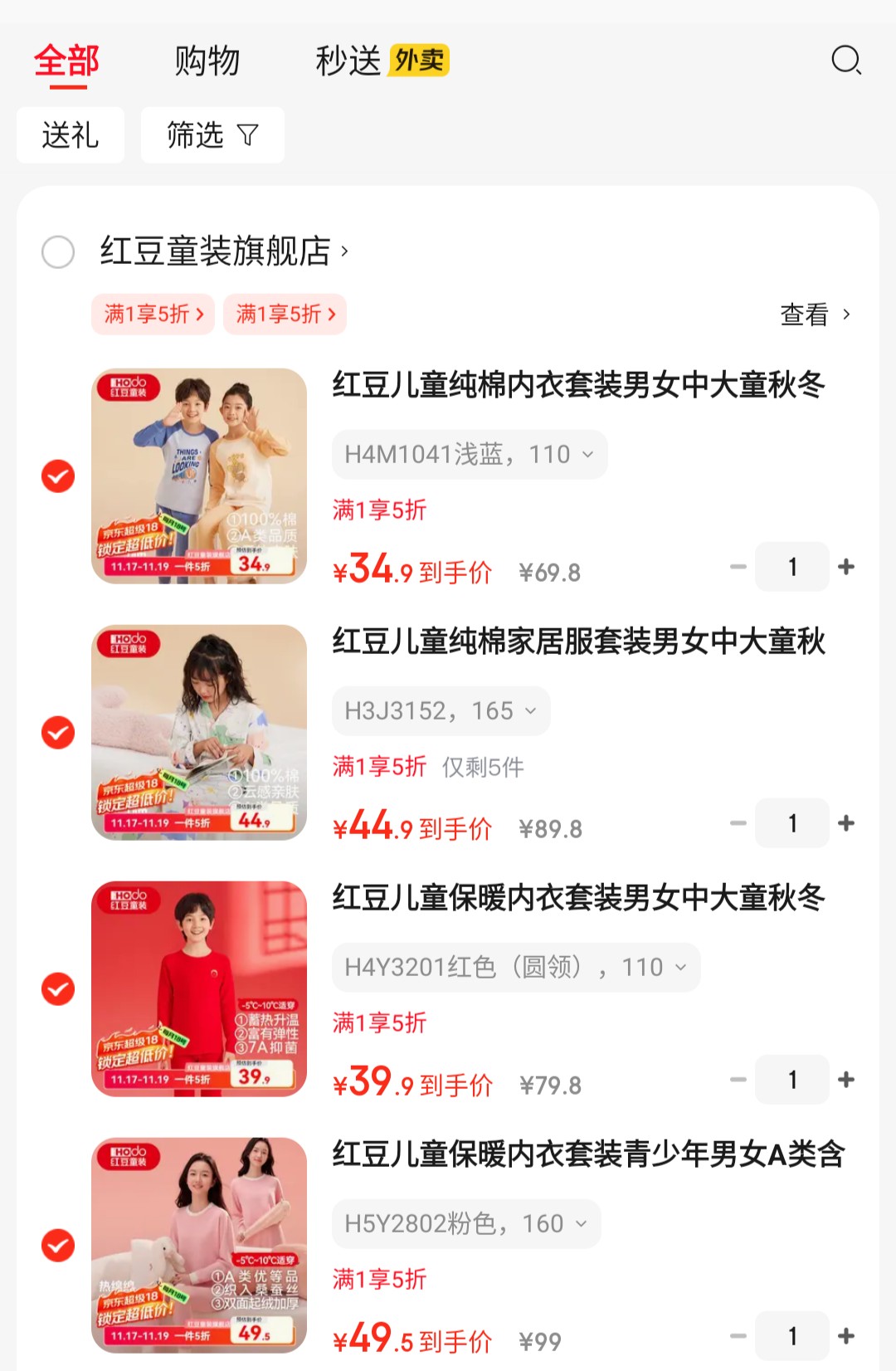Open the red 保暖内衣 product image

point(199,988)
